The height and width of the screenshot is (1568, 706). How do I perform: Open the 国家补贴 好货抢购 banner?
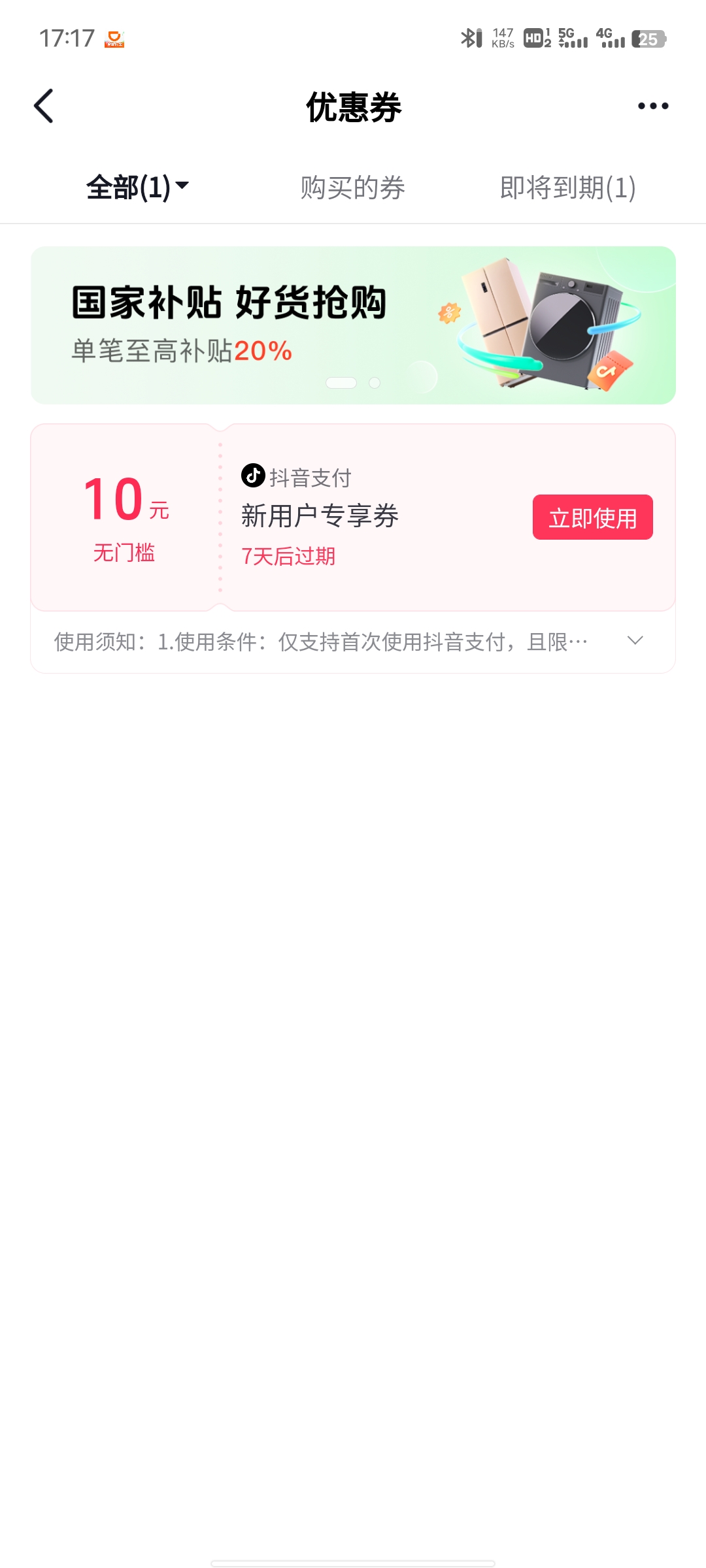coord(353,325)
